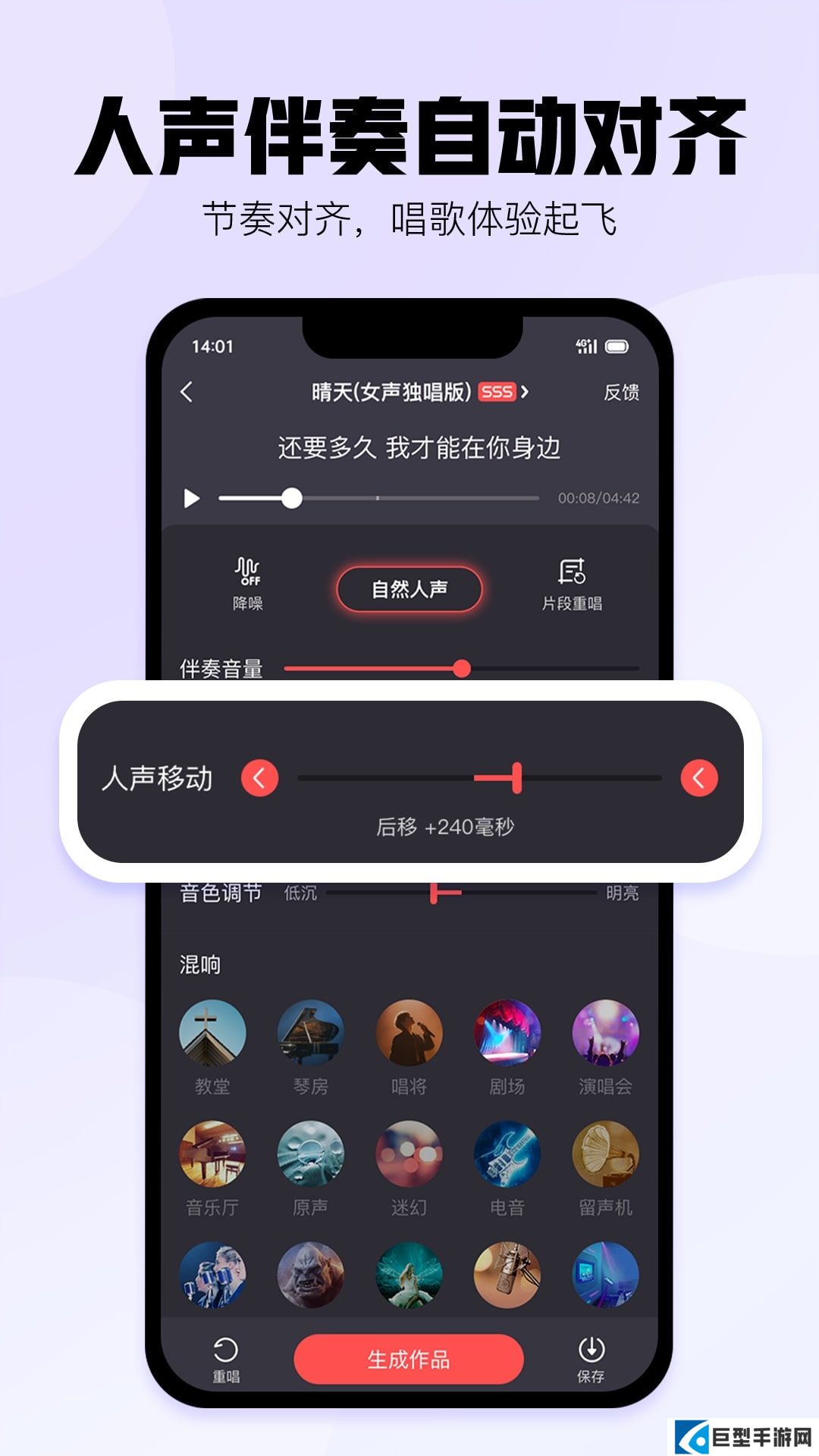Open the 片段重唱 segment re-sing tool
The height and width of the screenshot is (1456, 819).
(x=573, y=580)
